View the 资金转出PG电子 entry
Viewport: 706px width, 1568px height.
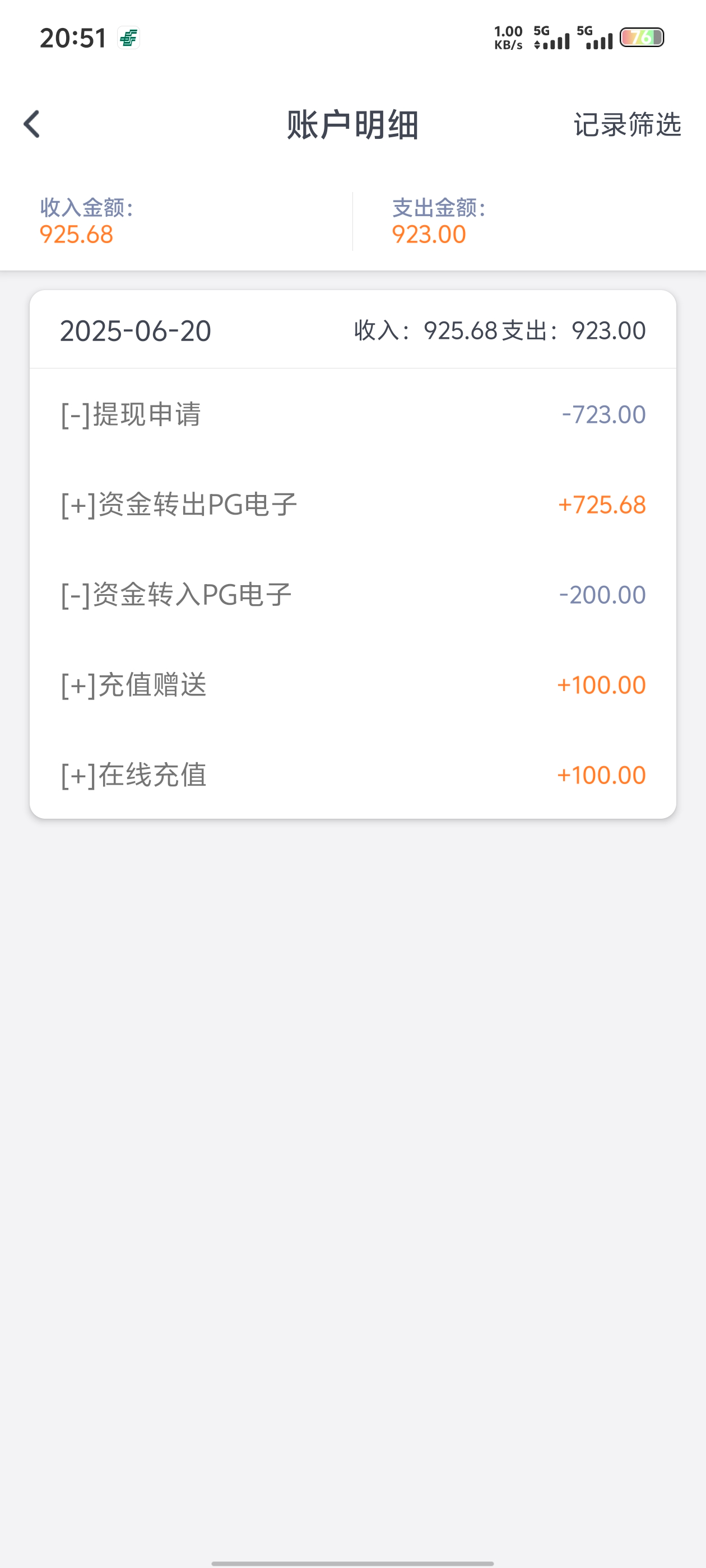tap(352, 505)
